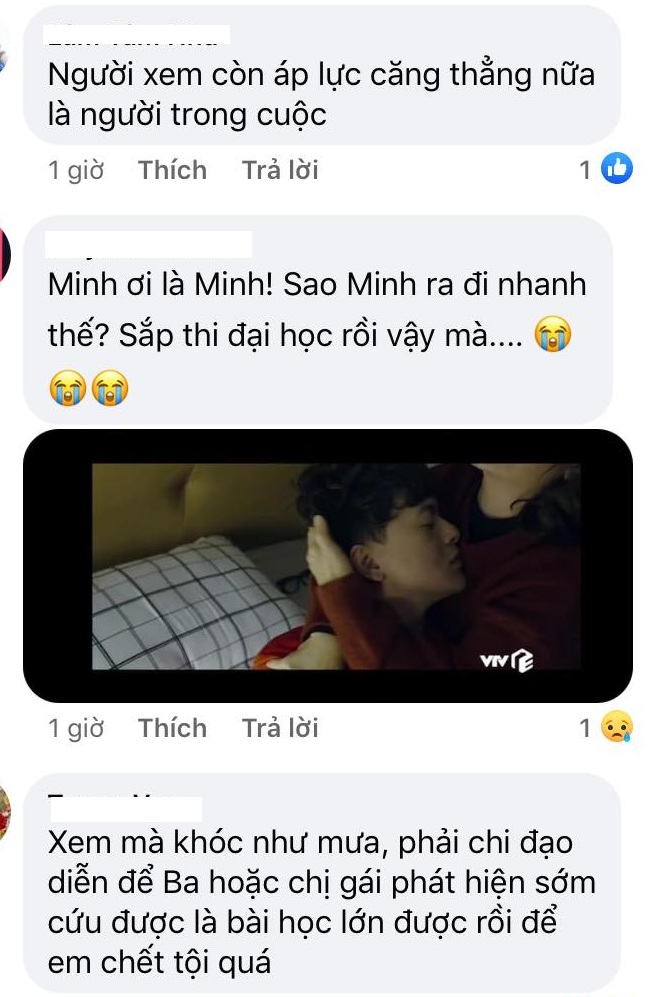The width and height of the screenshot is (657, 997).
Task: Reply to the 'Minh ơi là Minh' comment
Action: (279, 728)
